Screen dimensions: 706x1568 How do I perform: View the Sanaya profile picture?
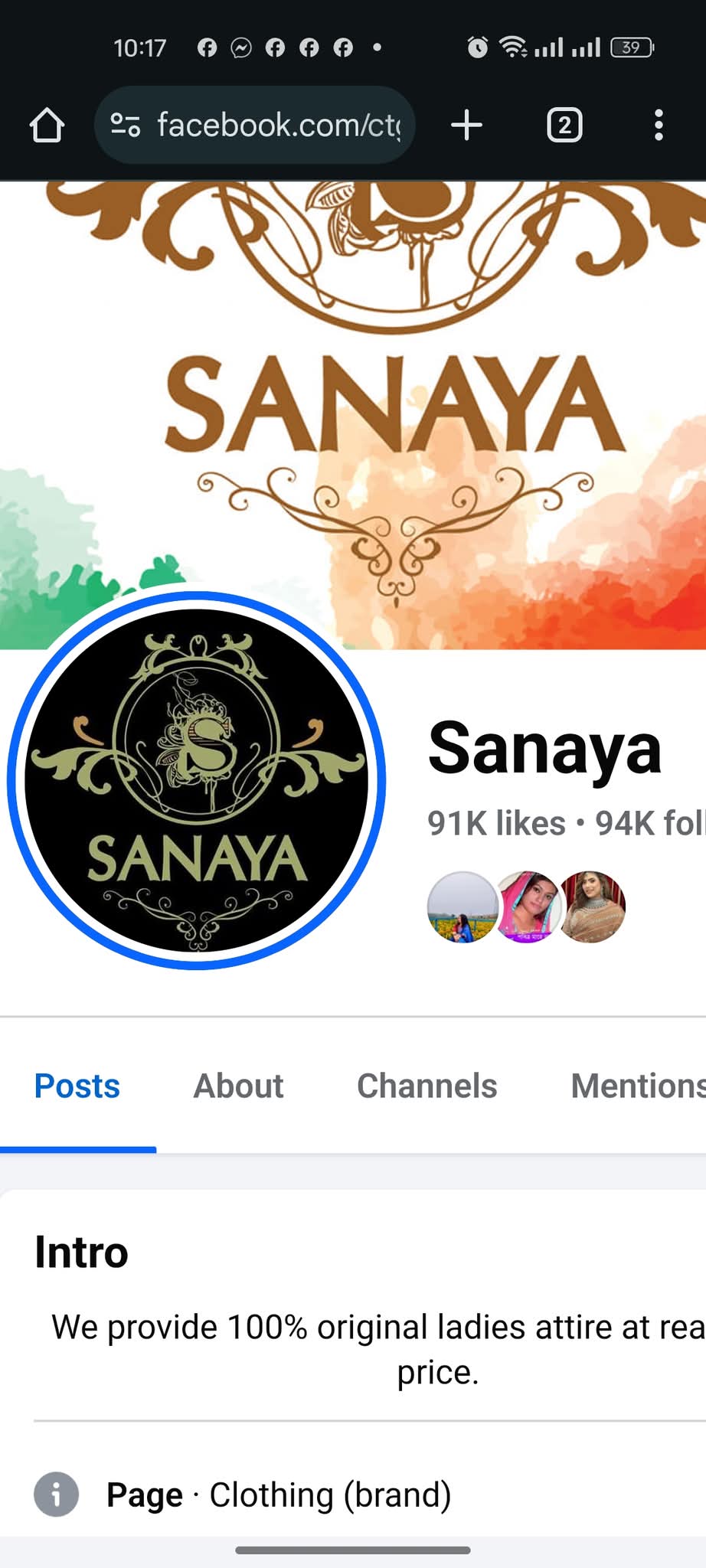coord(196,780)
